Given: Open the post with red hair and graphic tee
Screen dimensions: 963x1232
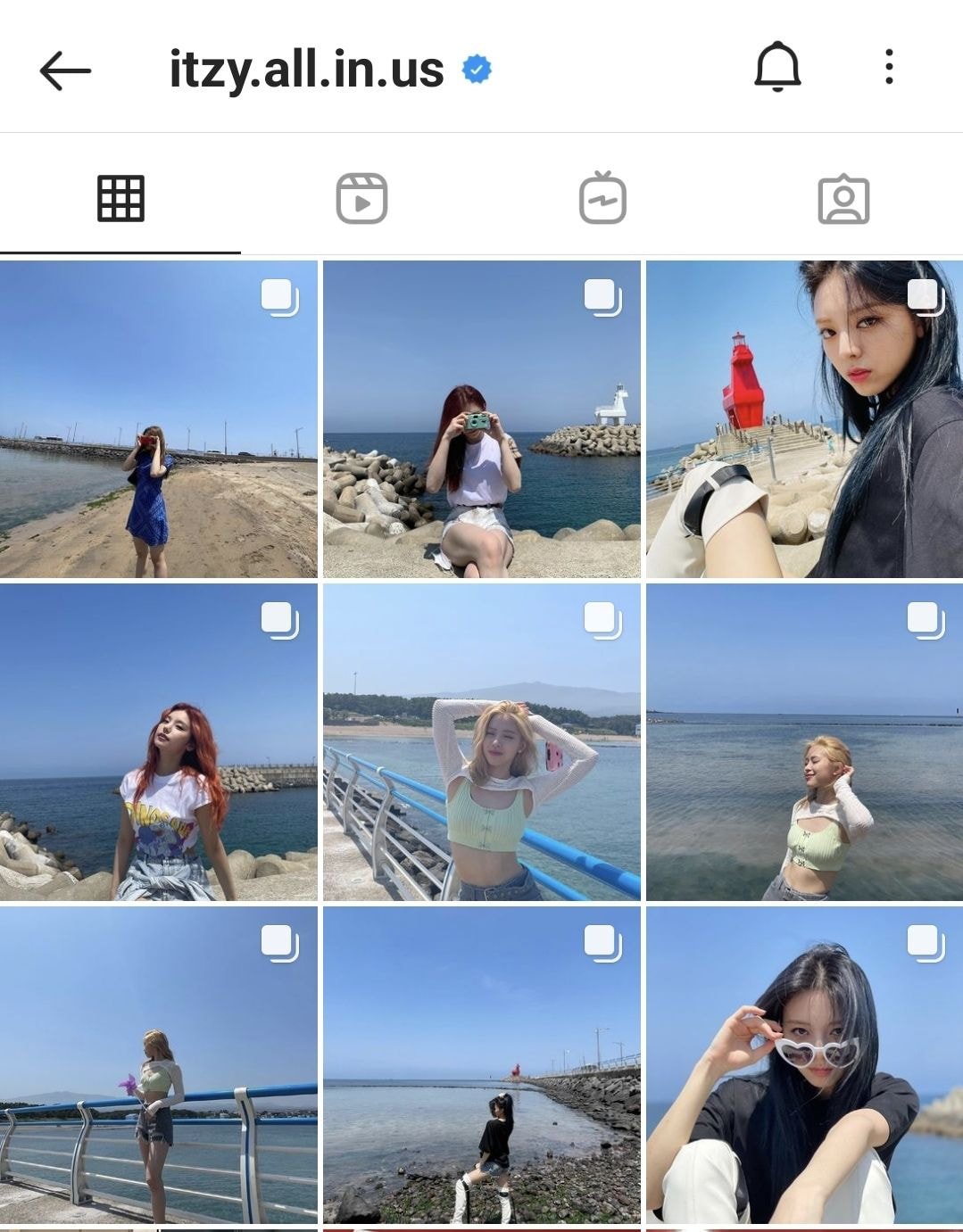Looking at the screenshot, I should point(158,742).
